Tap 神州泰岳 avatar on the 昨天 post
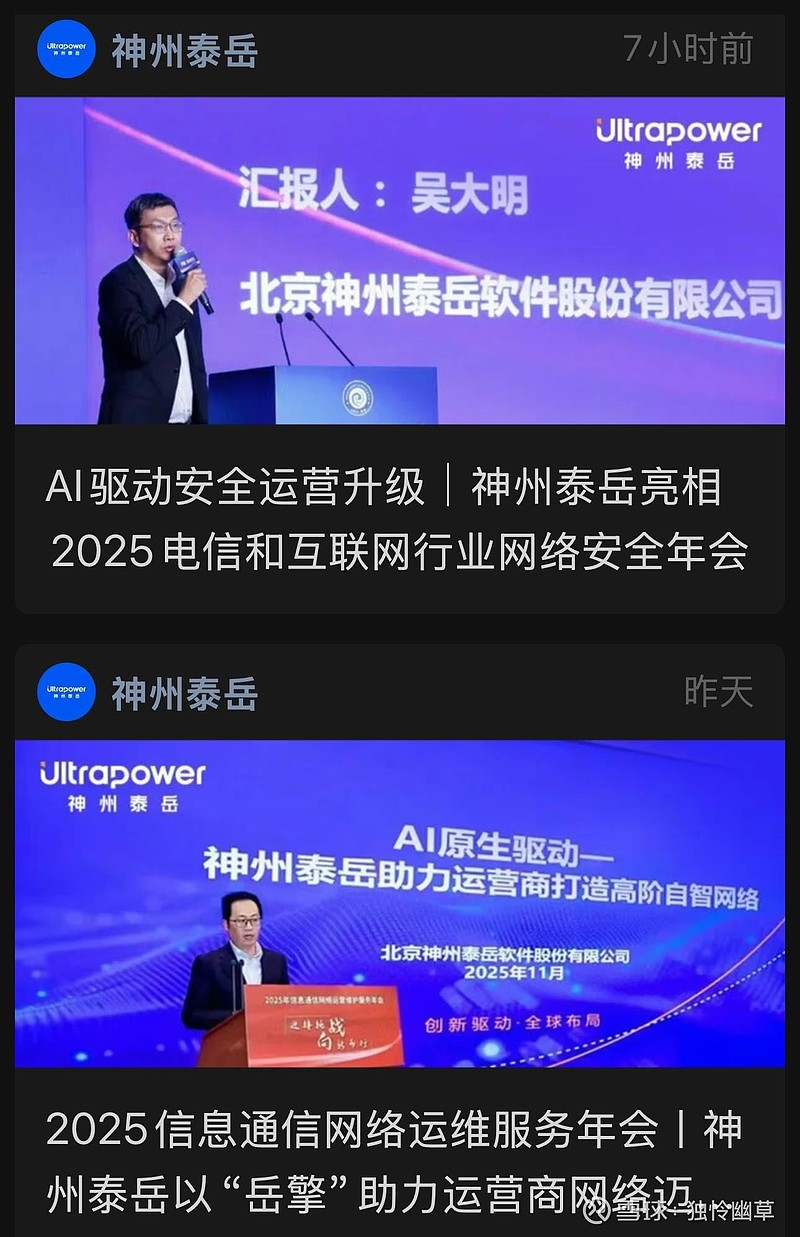Viewport: 800px width, 1237px height. [x=66, y=692]
